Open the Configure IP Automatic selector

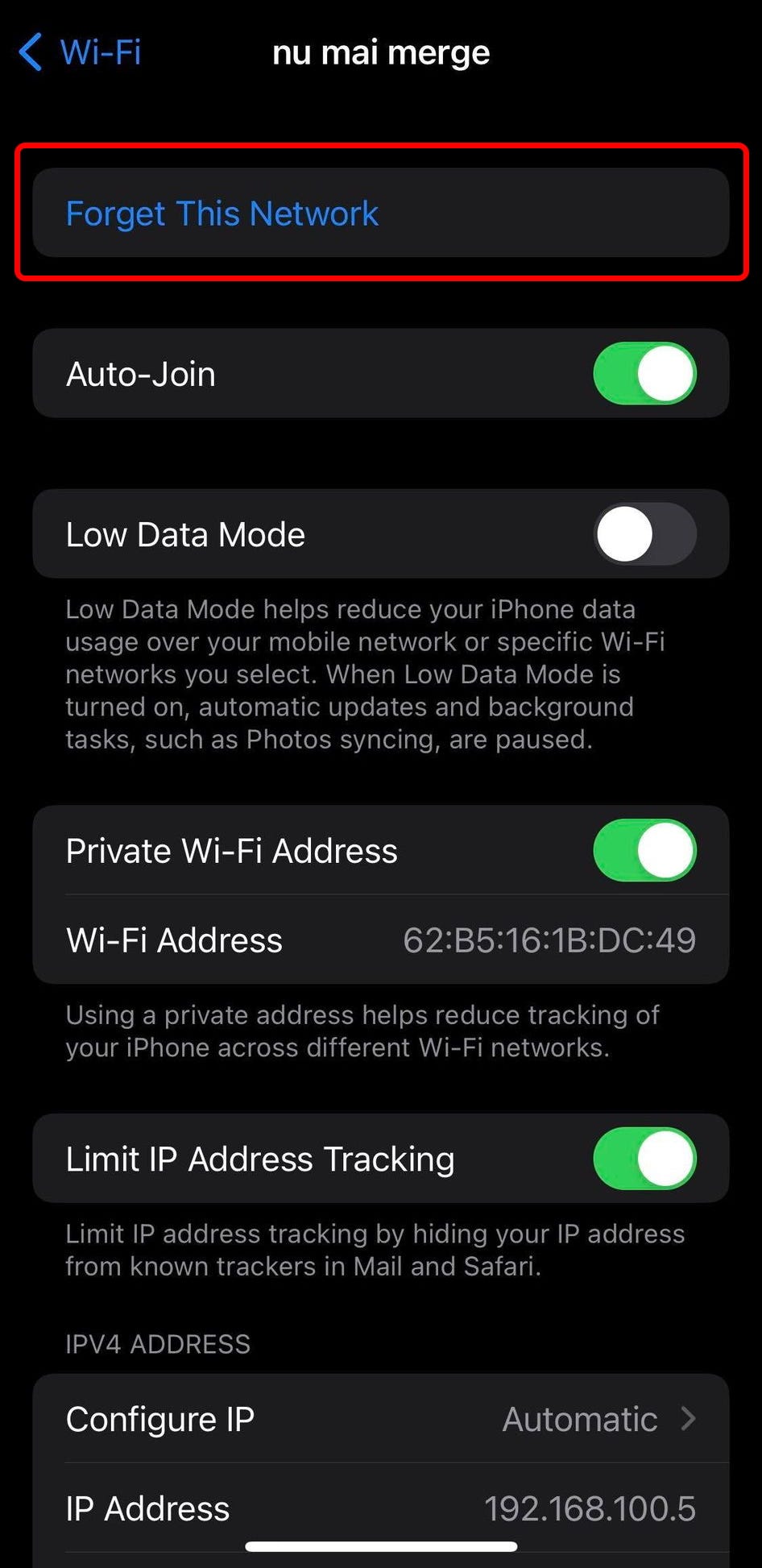(x=381, y=1419)
